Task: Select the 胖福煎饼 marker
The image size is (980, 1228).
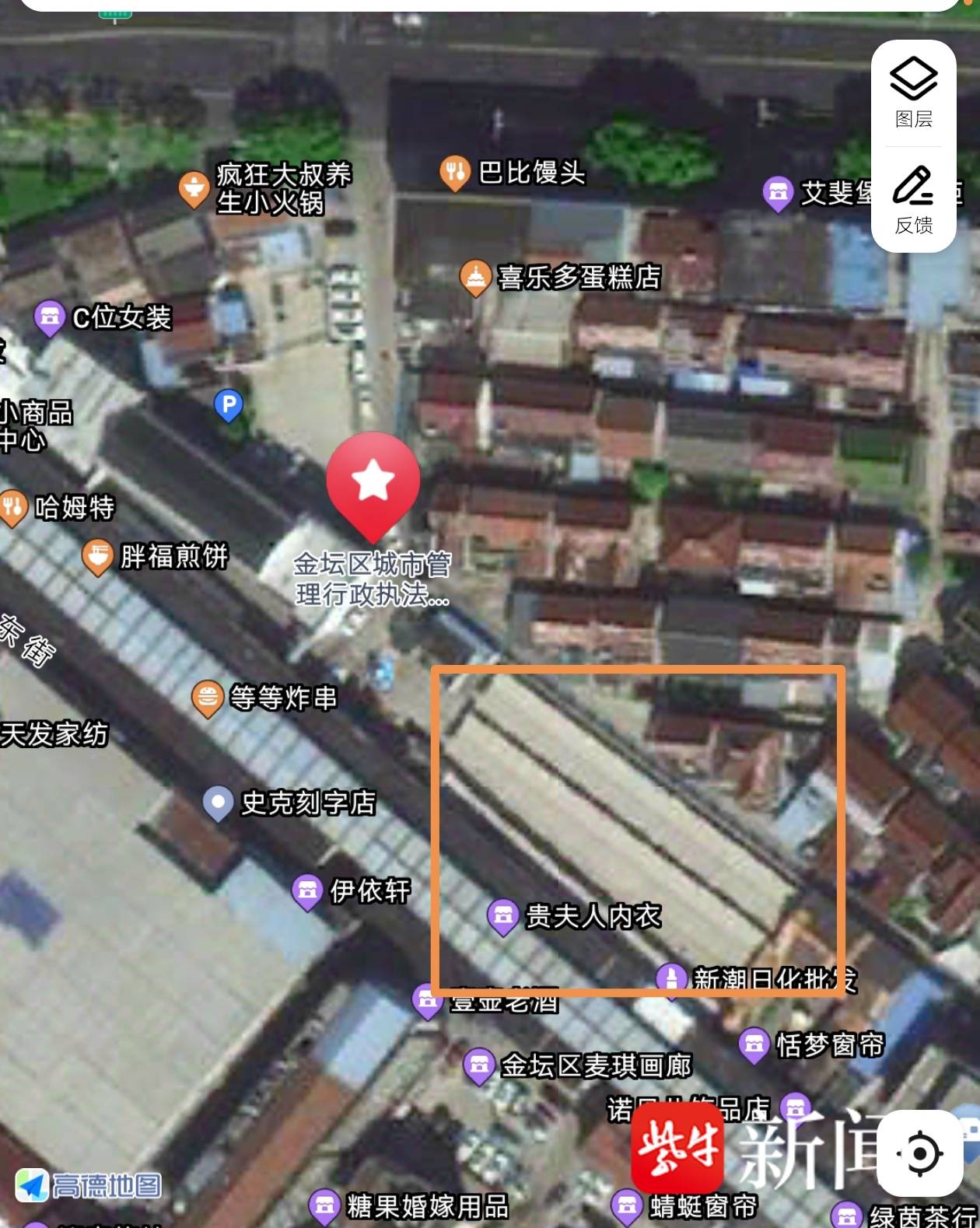Action: tap(97, 557)
